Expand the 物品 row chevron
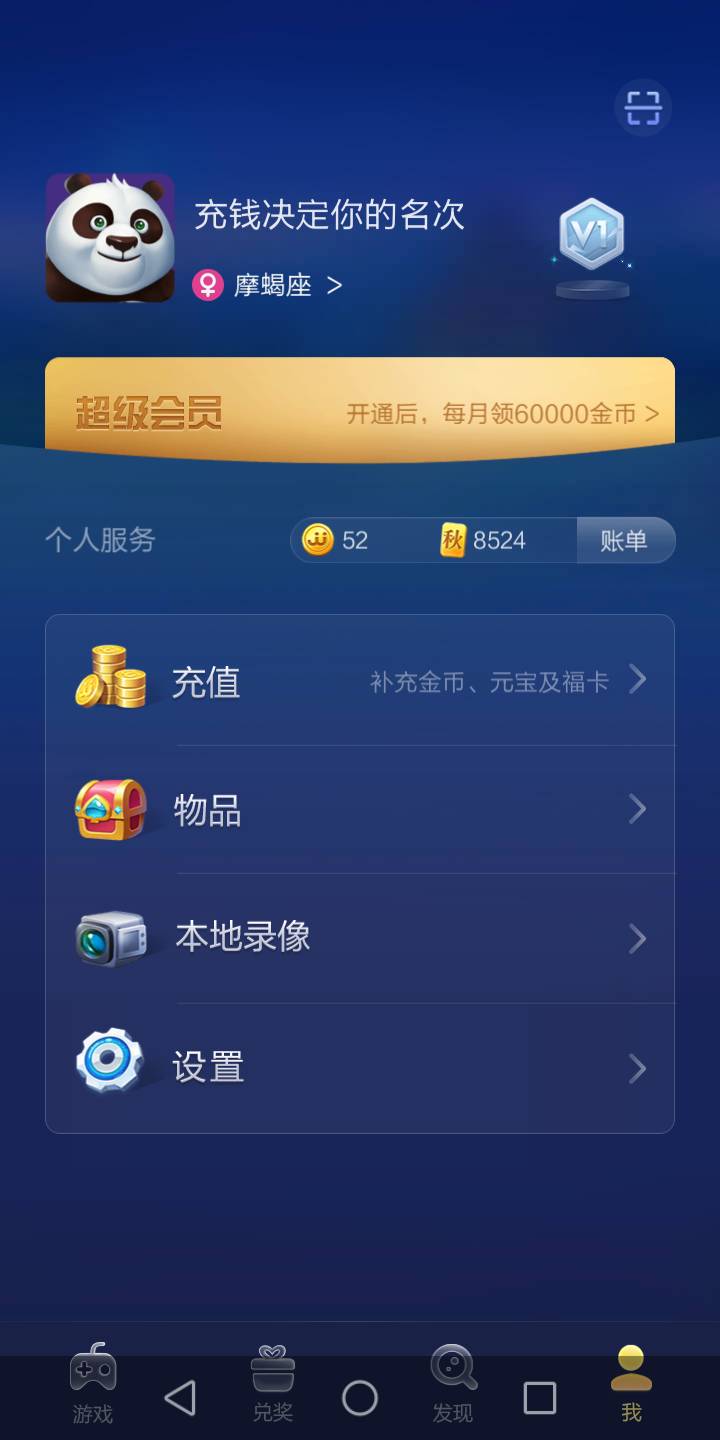720x1440 pixels. [x=637, y=808]
